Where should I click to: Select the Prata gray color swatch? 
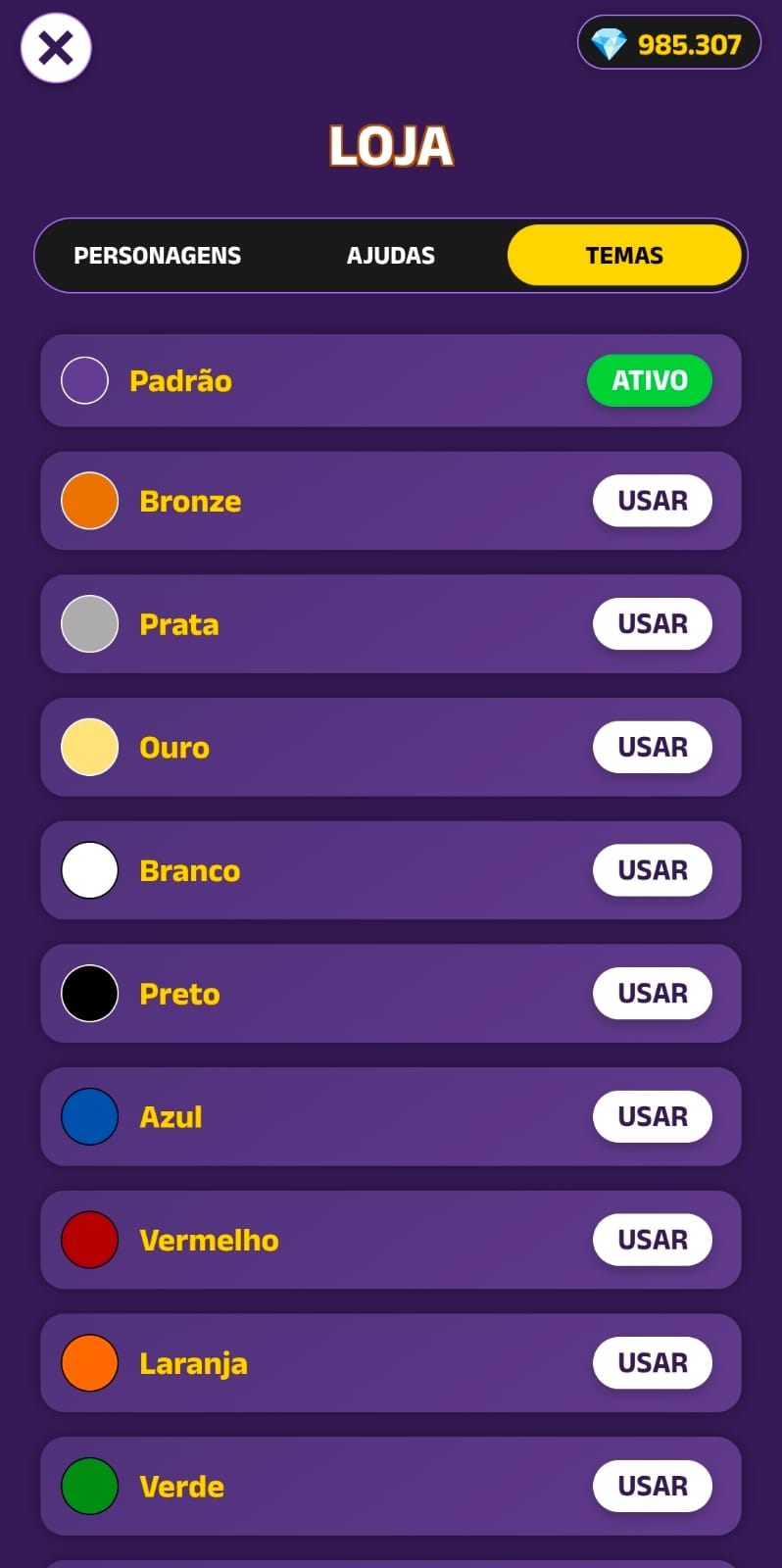tap(89, 623)
